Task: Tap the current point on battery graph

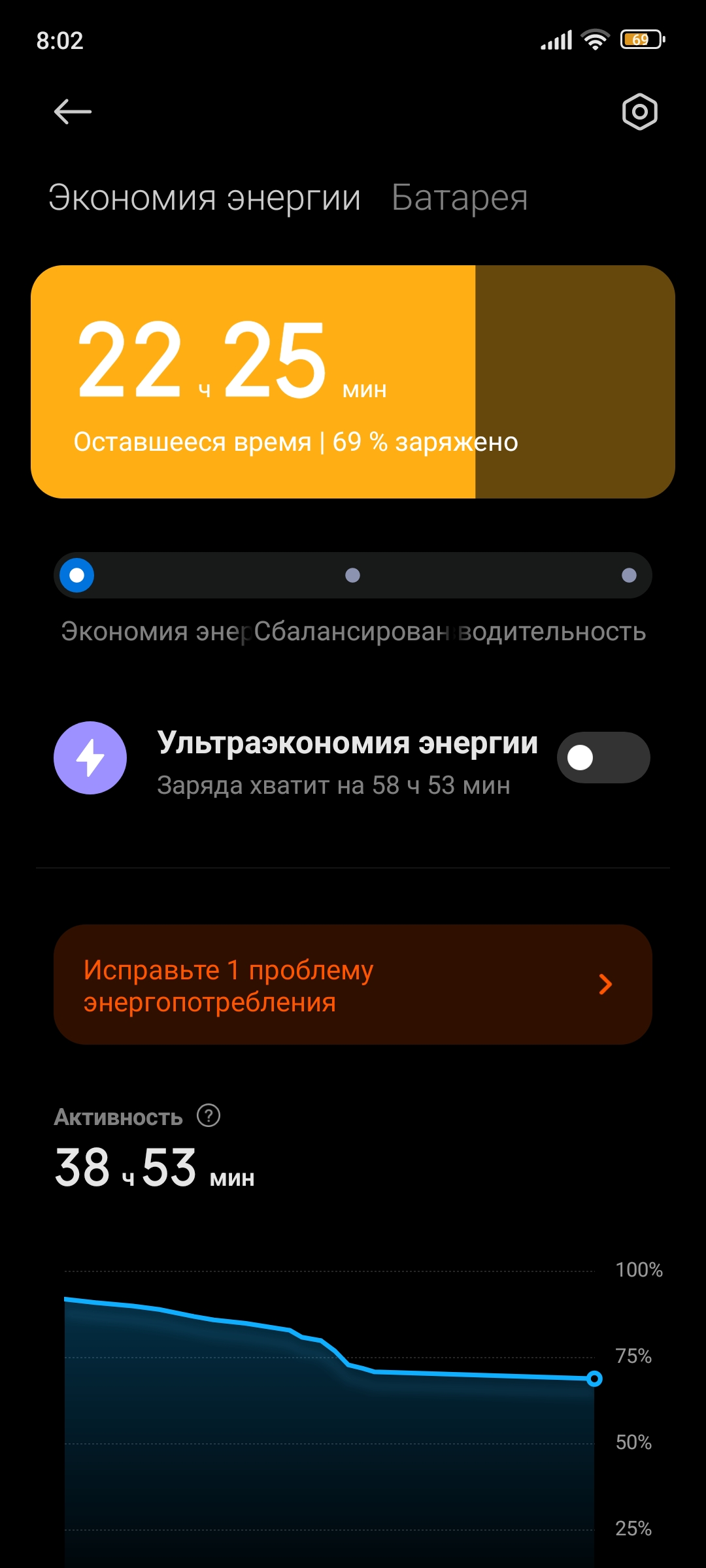Action: [x=594, y=1379]
